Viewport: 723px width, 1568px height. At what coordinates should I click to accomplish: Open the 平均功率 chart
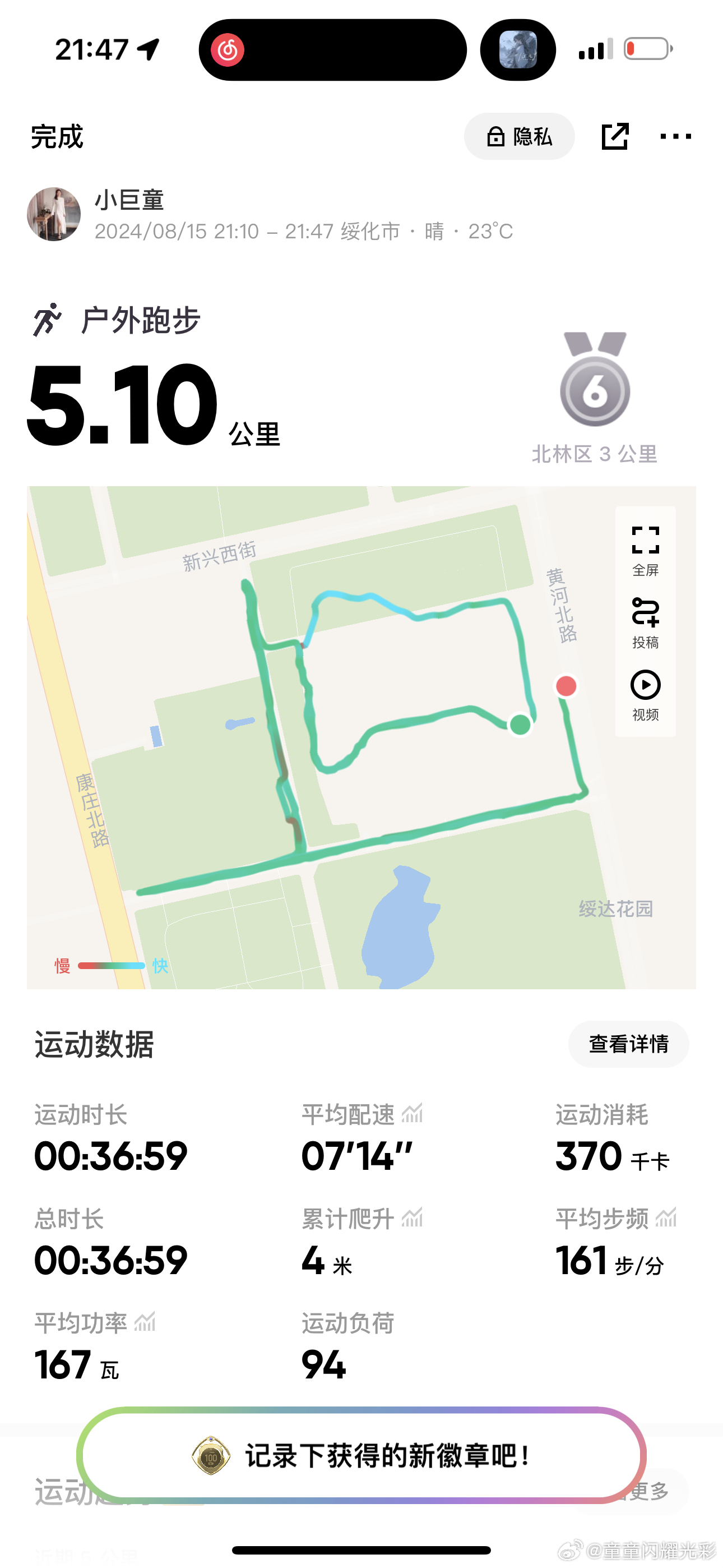[145, 1321]
